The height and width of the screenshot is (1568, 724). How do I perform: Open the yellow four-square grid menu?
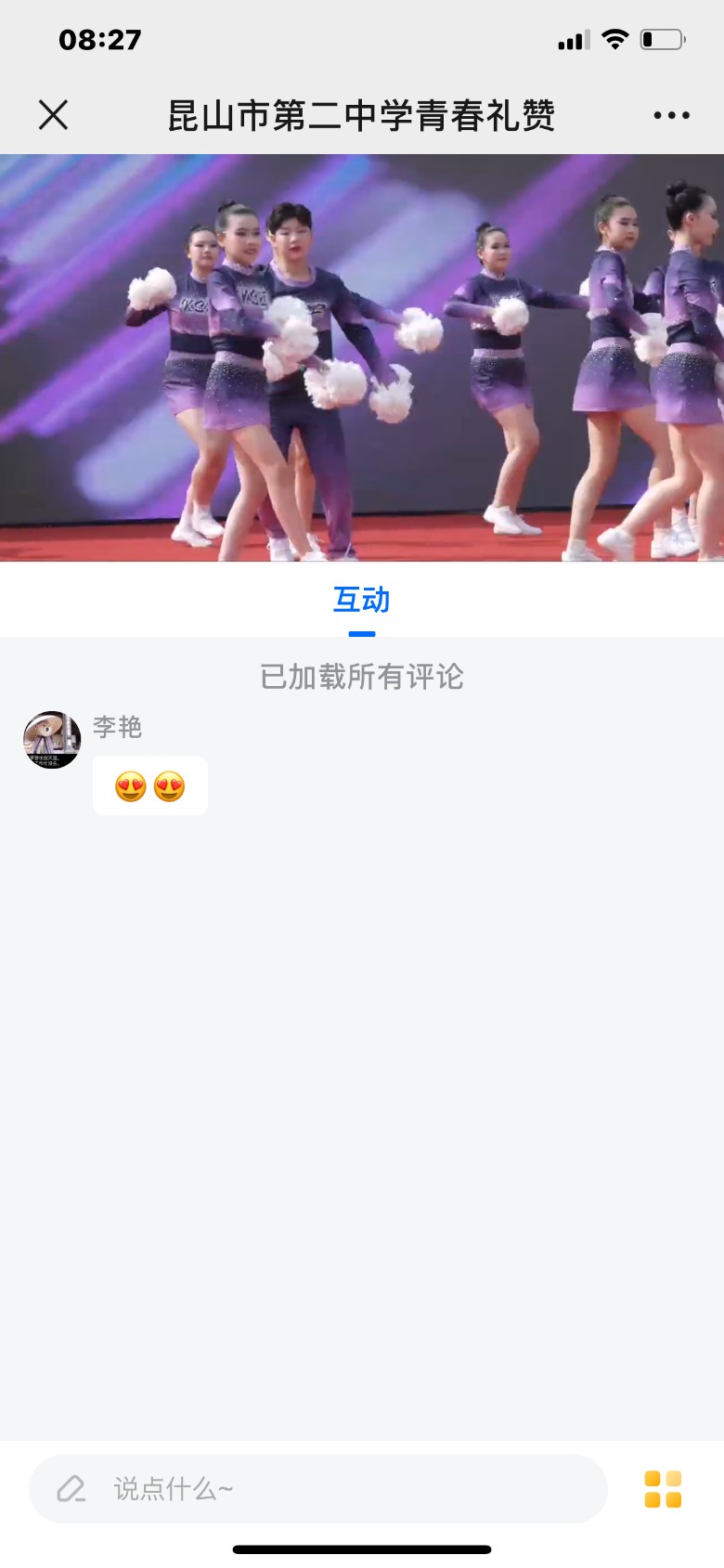(x=663, y=1488)
